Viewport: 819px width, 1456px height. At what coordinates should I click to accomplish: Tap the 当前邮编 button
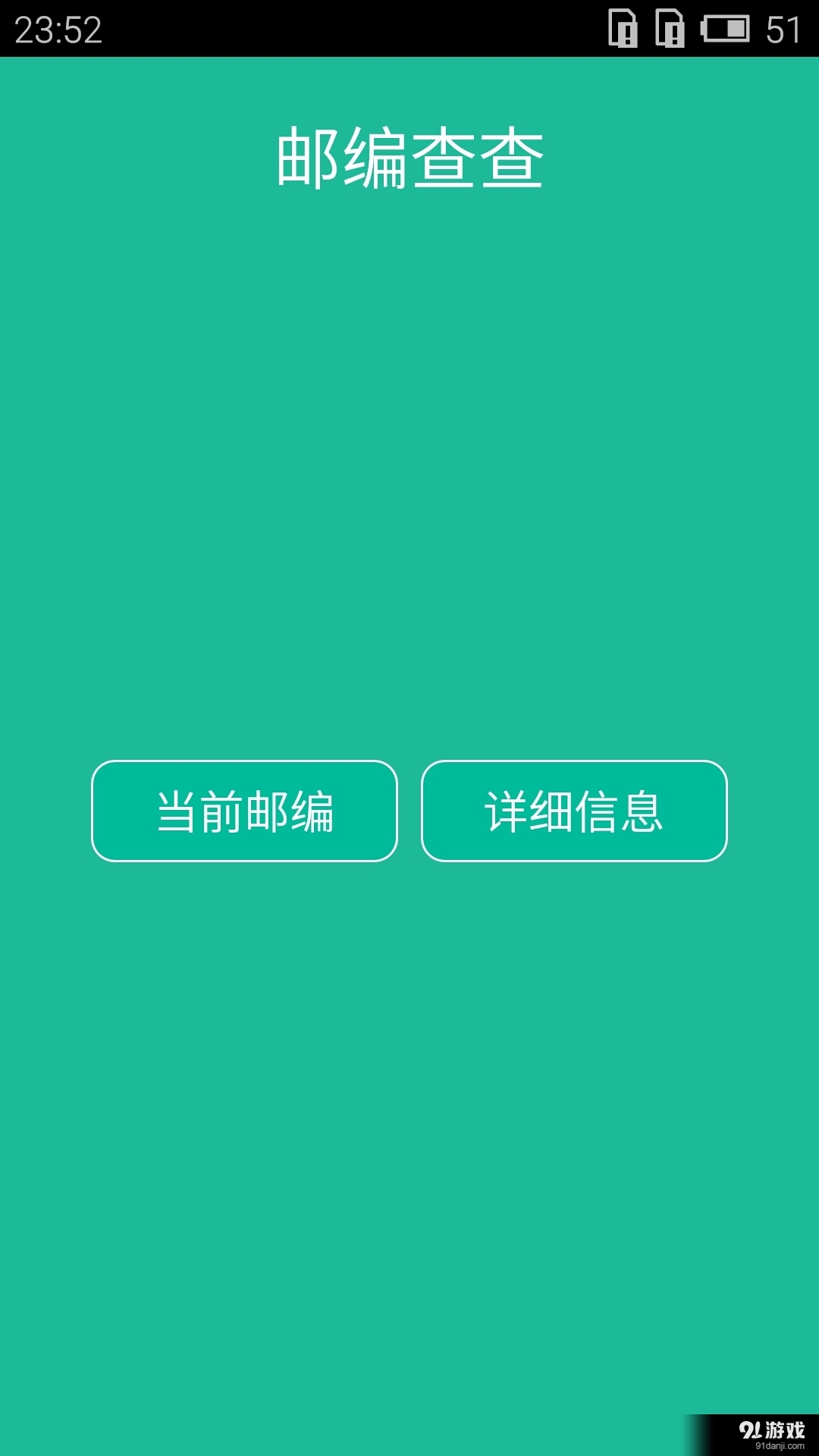244,811
